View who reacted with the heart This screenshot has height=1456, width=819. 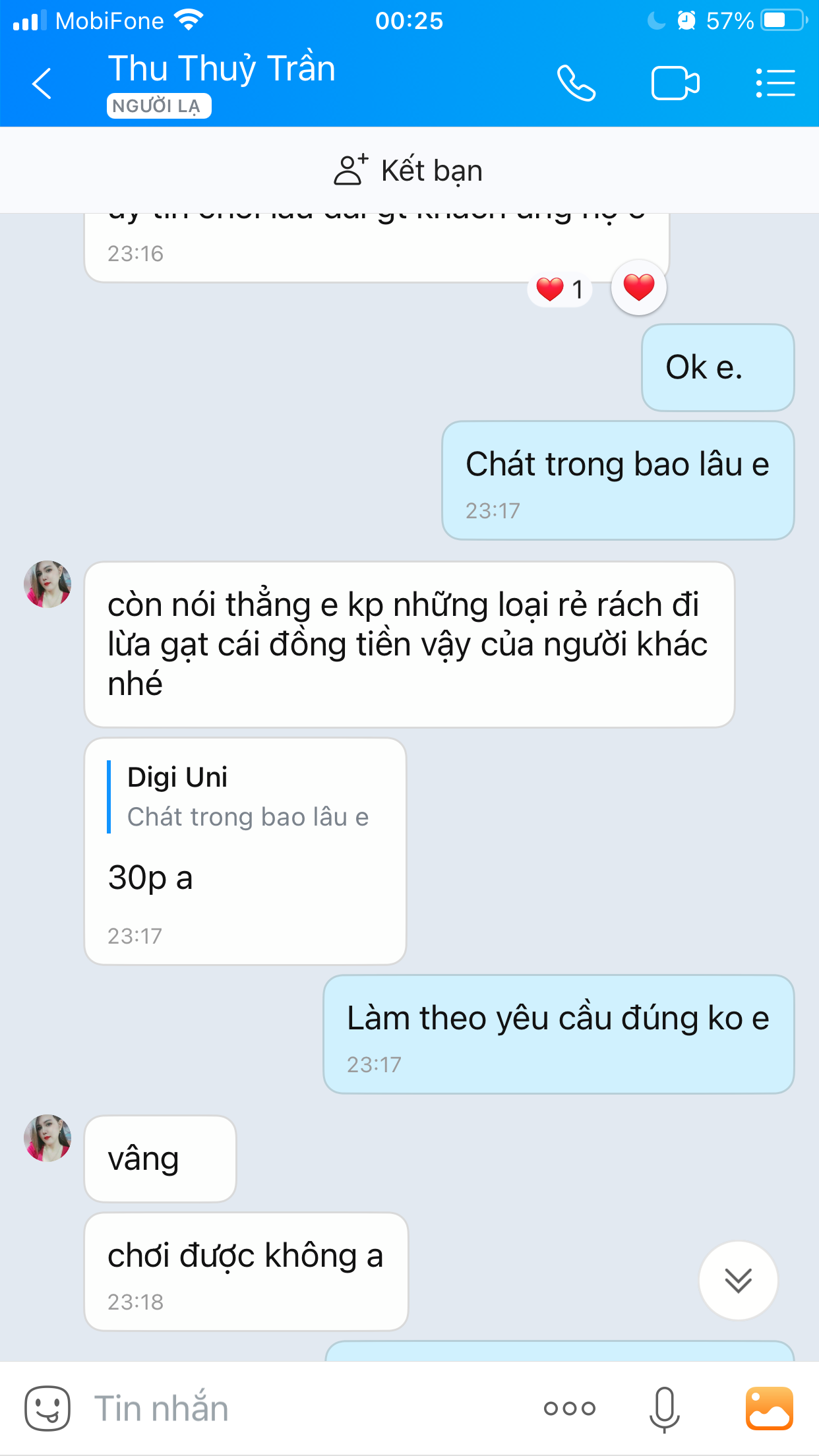[560, 289]
